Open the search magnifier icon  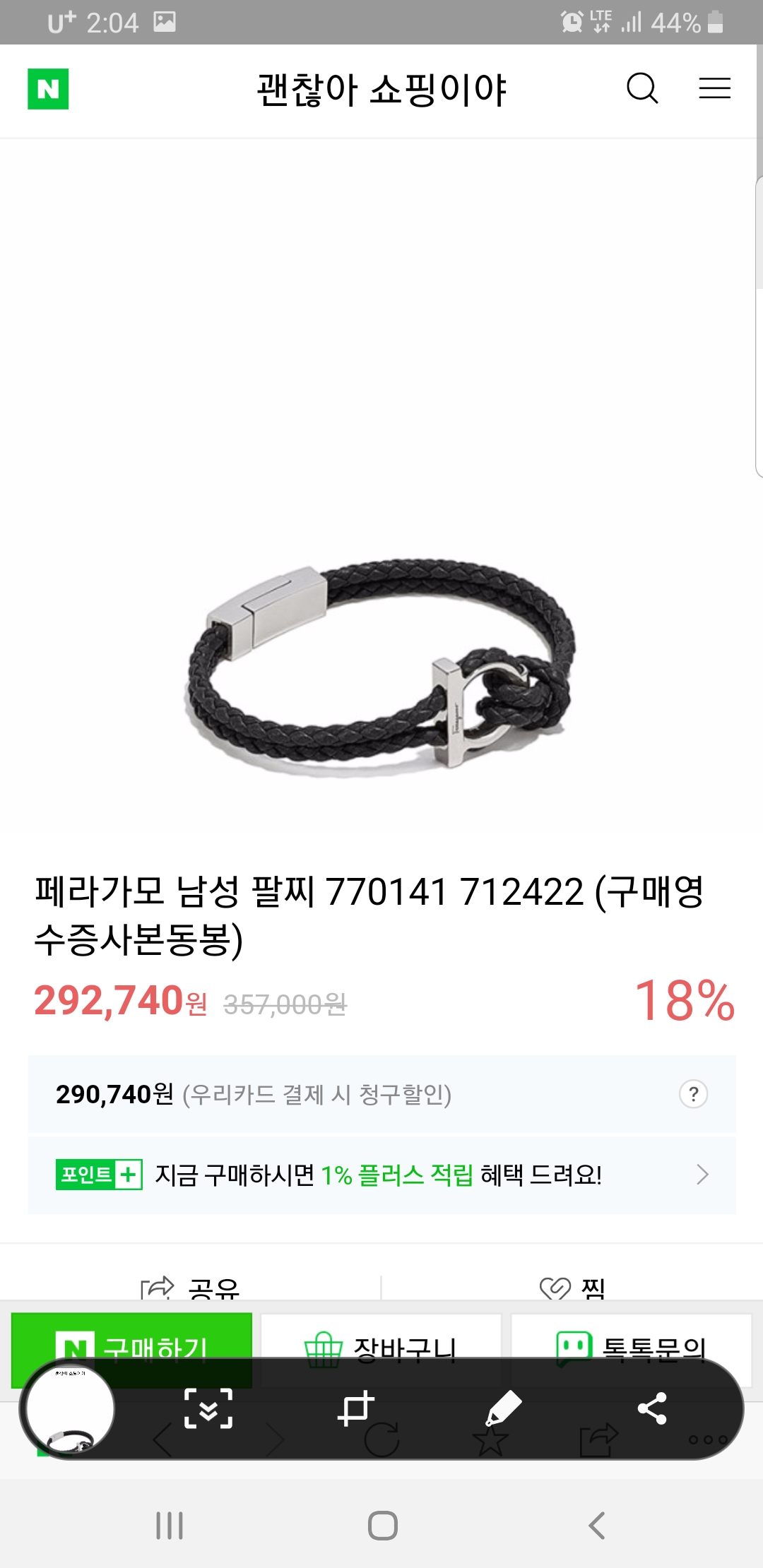click(642, 89)
